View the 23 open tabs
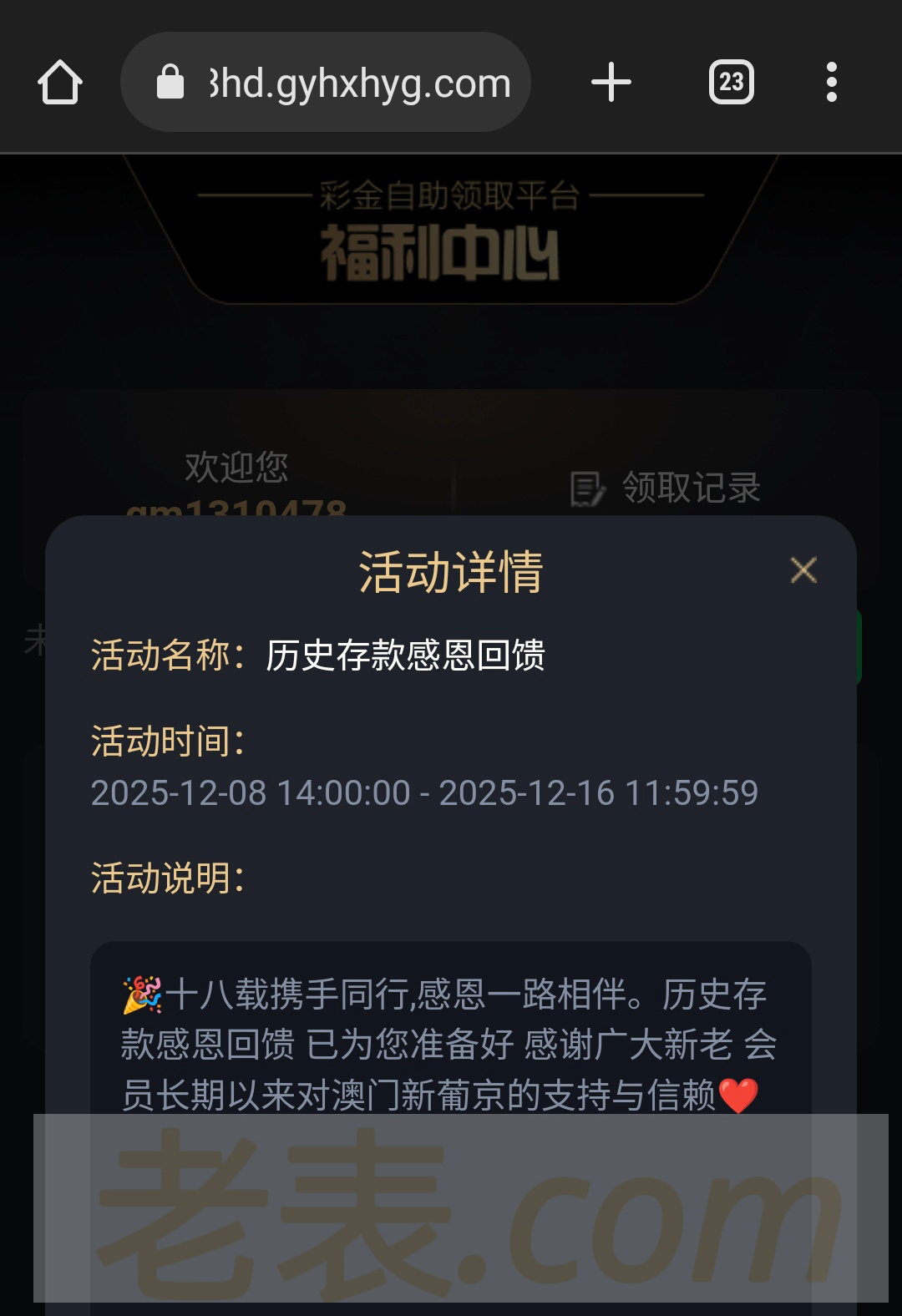 click(731, 83)
